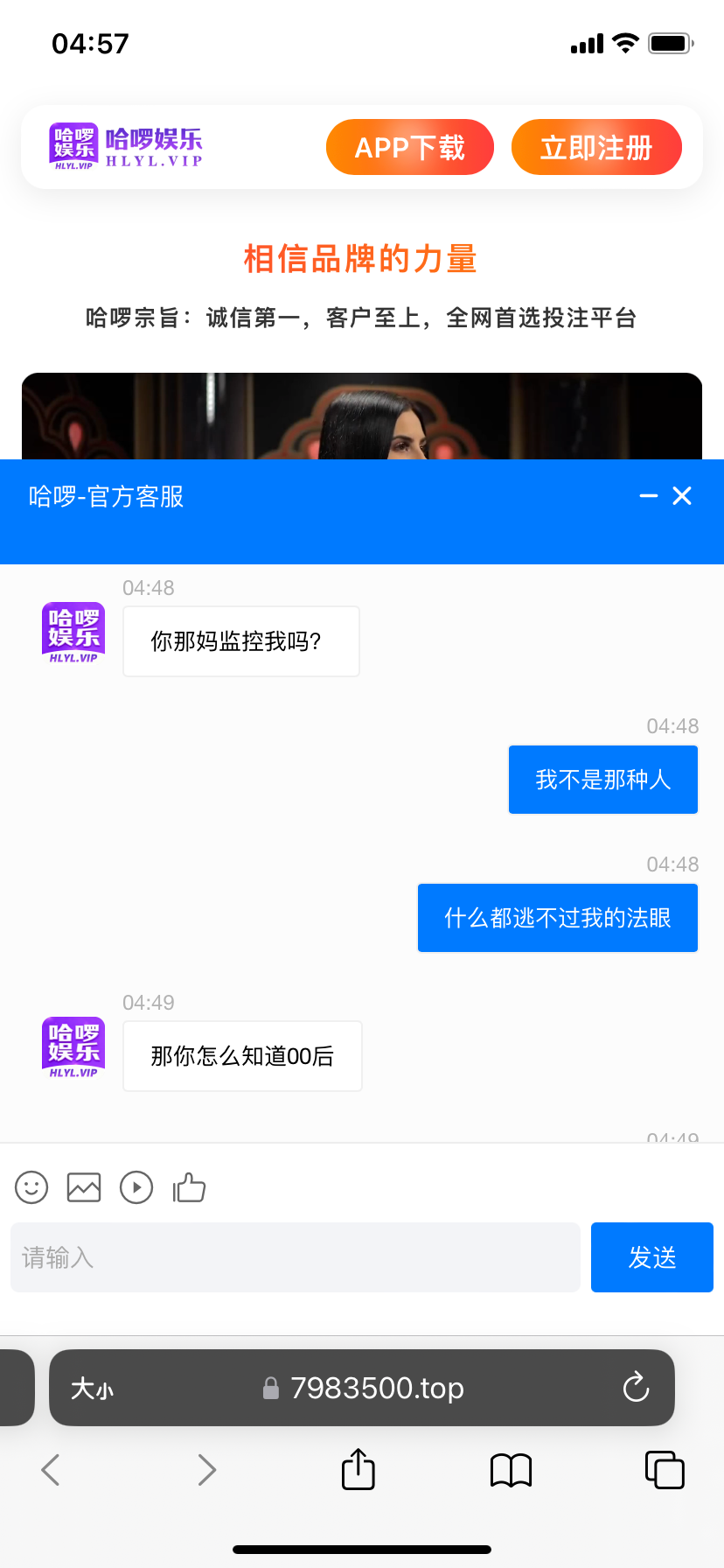Open the 大小 page settings menu
Image resolution: width=724 pixels, height=1568 pixels.
(x=92, y=1389)
